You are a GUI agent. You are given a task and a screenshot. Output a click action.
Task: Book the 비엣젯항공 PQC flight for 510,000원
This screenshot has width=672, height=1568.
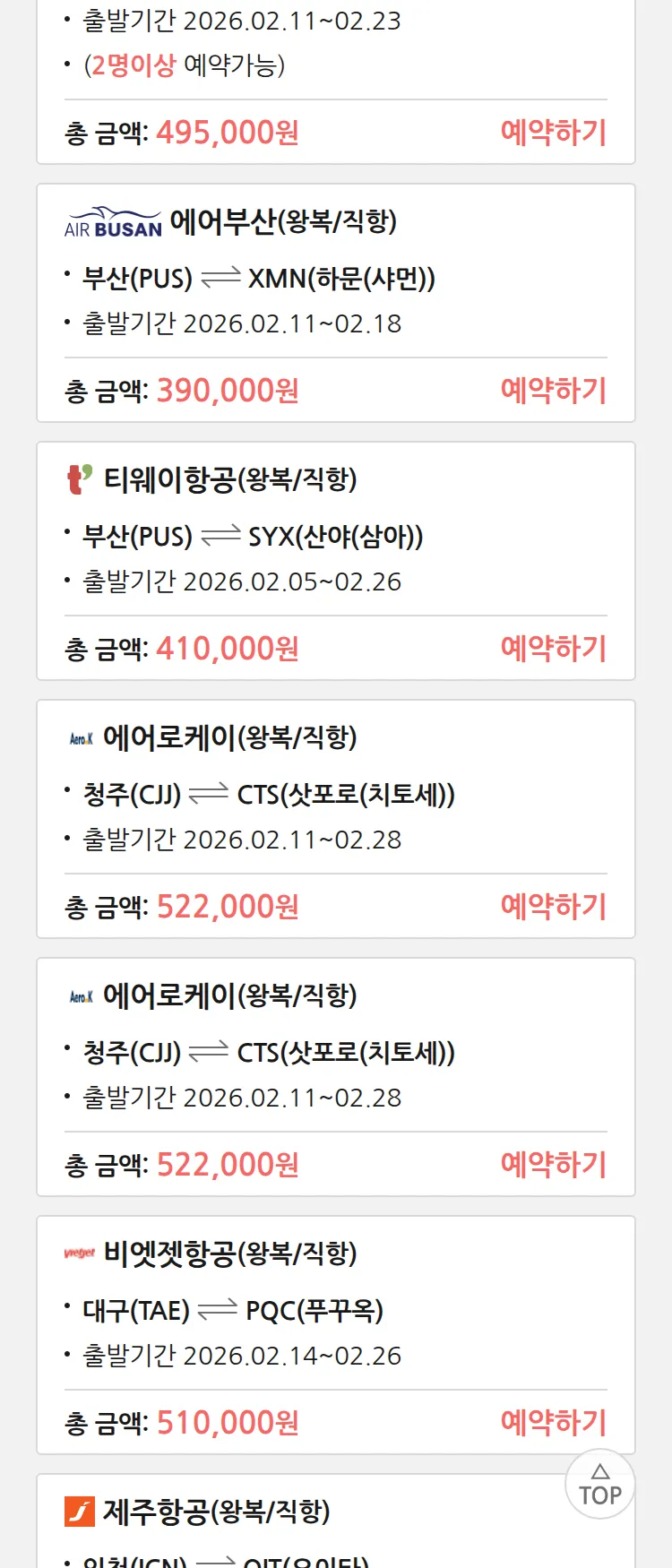[553, 1423]
